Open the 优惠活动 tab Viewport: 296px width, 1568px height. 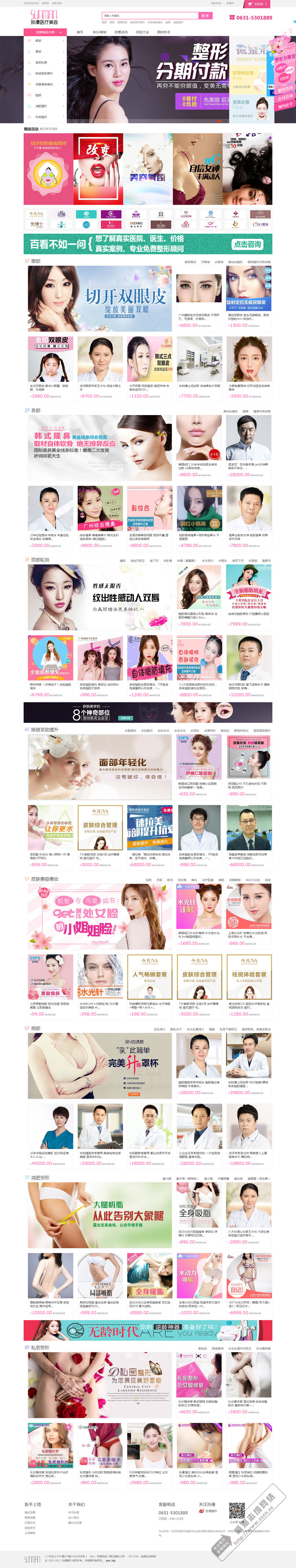point(121,32)
